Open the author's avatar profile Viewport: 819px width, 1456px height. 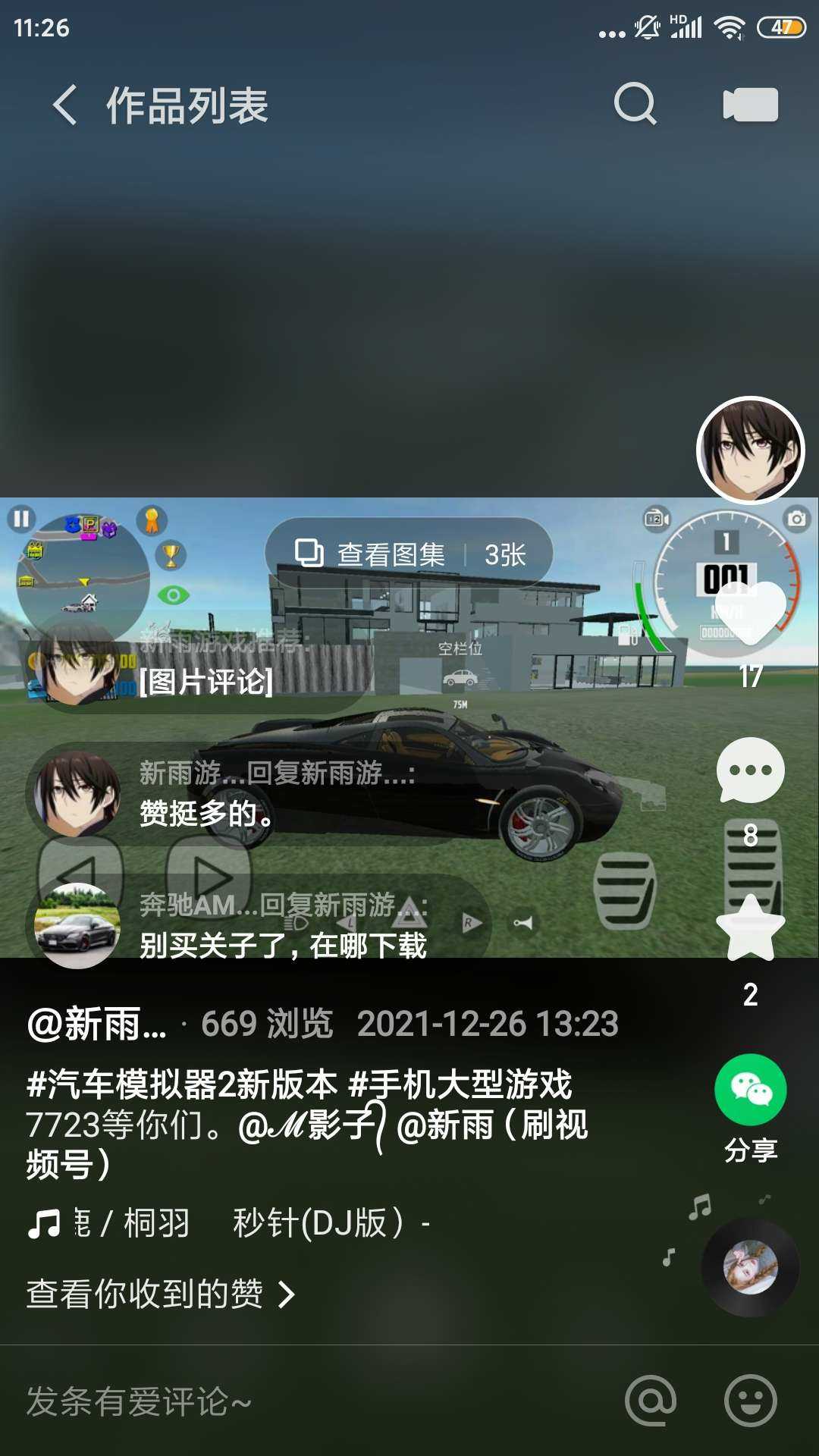(x=750, y=450)
